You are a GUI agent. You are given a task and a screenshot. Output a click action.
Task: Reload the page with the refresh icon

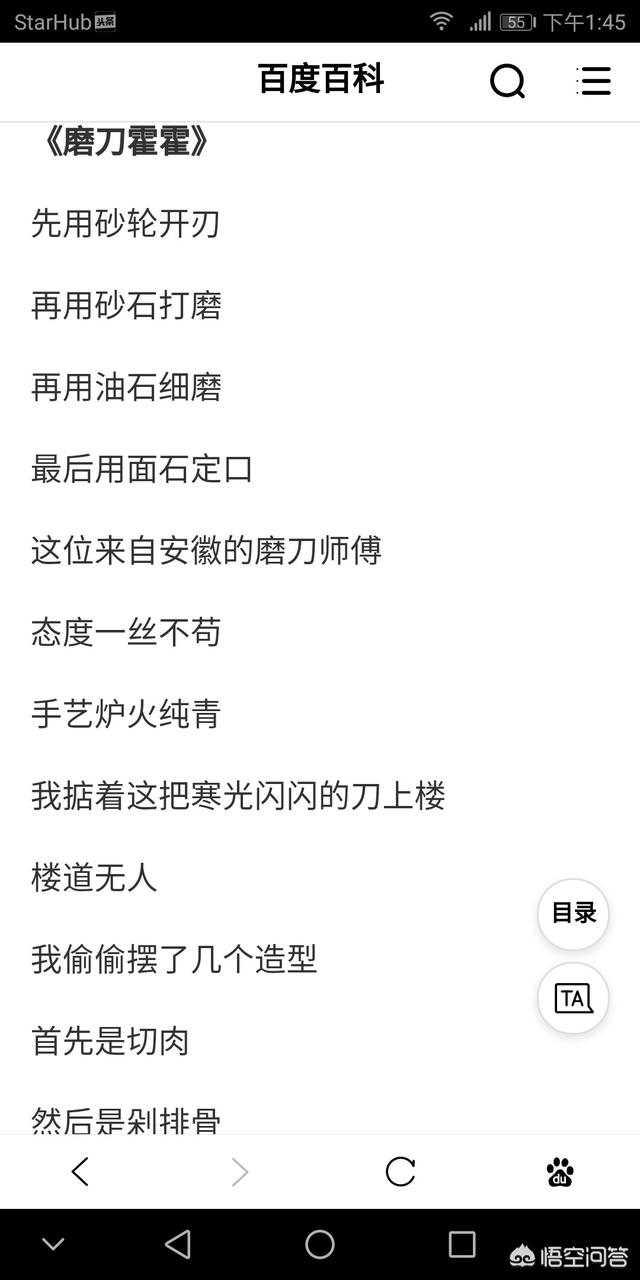pyautogui.click(x=400, y=1171)
